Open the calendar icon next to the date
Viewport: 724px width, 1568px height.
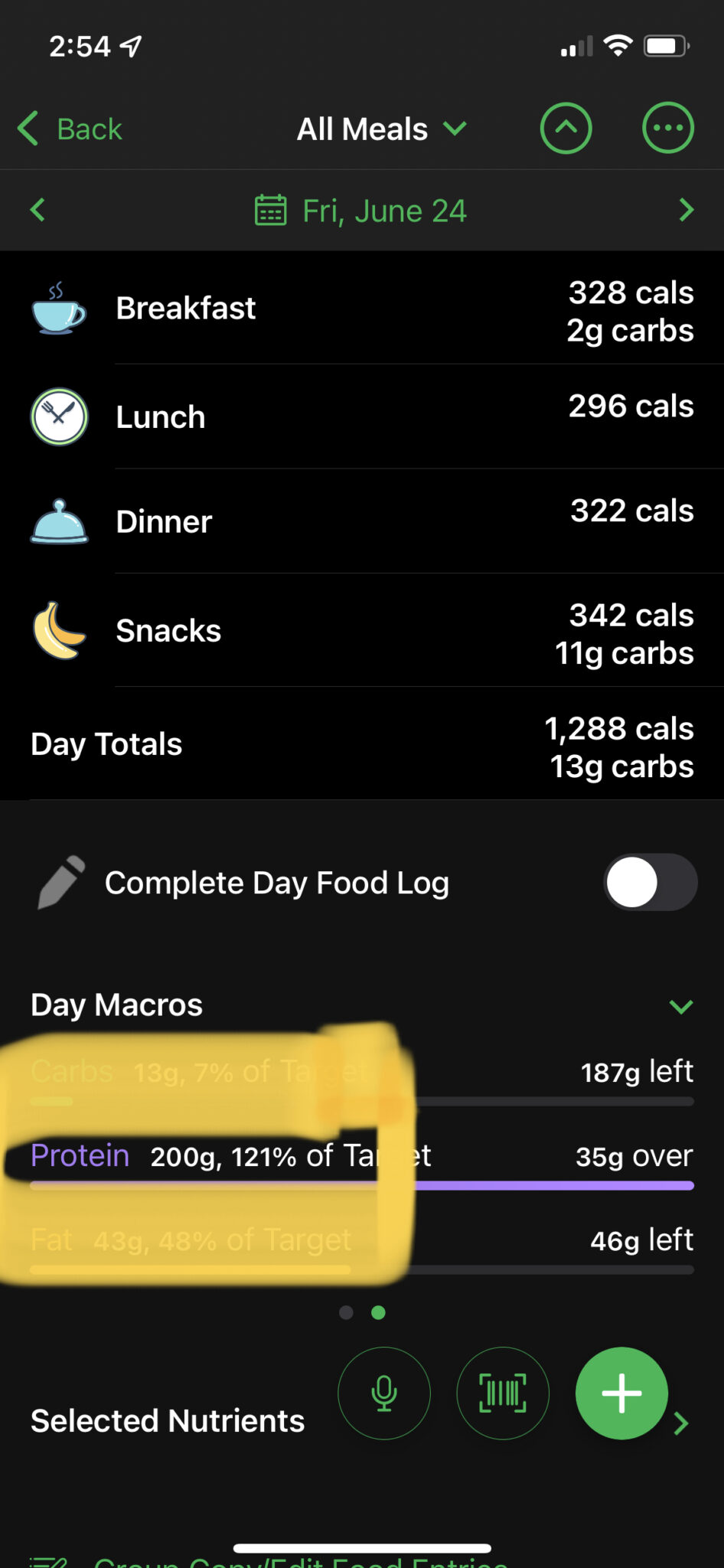pyautogui.click(x=272, y=210)
